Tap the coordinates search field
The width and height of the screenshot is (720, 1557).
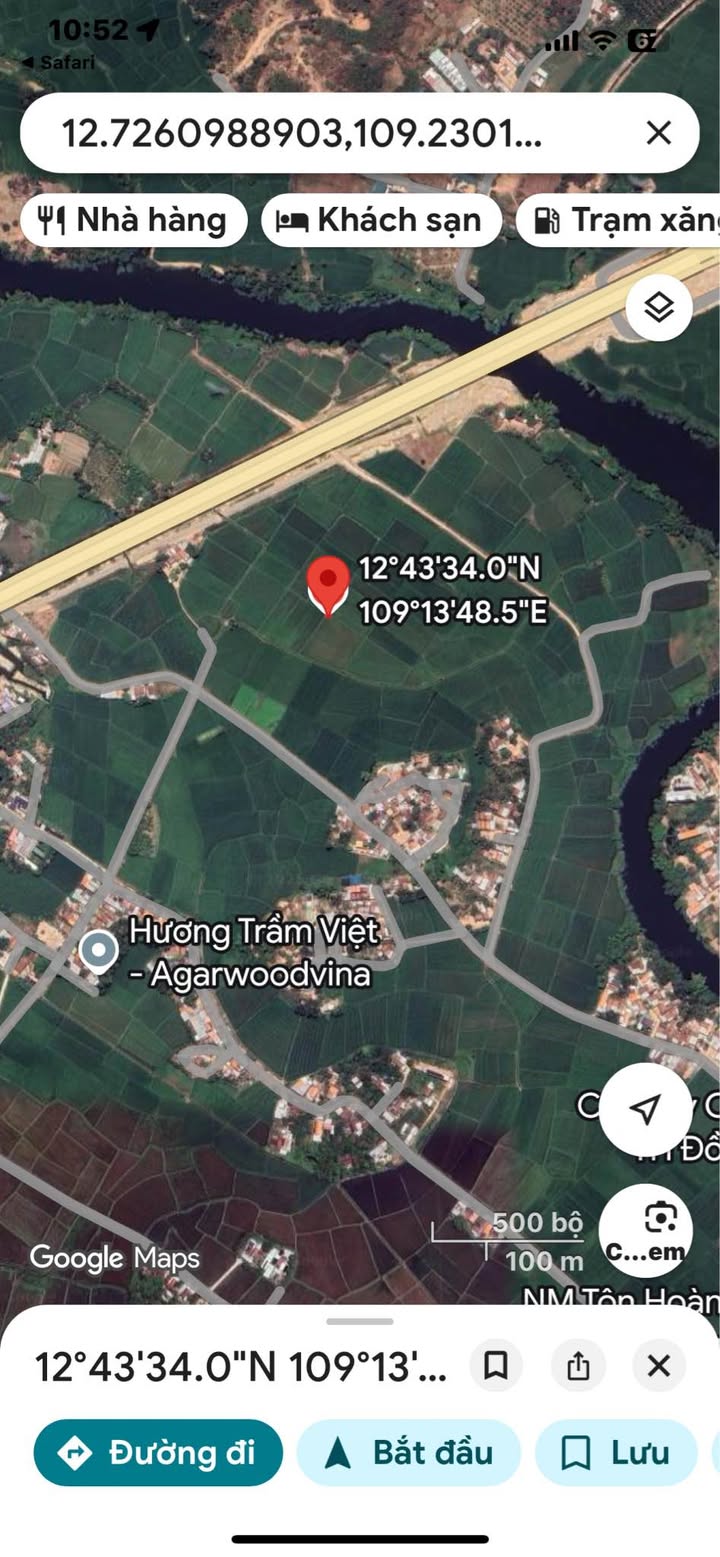320,133
